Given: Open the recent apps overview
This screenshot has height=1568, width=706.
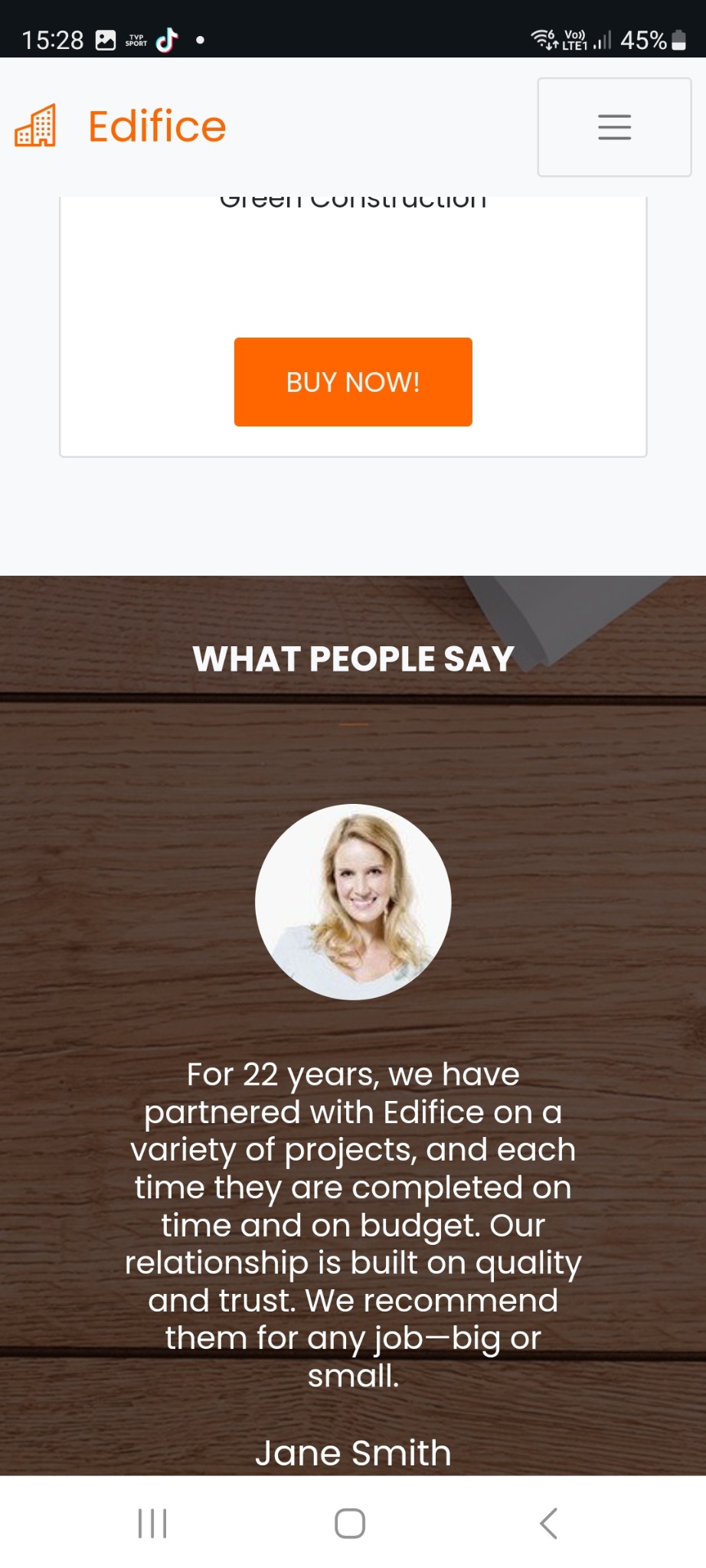Looking at the screenshot, I should pos(152,1524).
